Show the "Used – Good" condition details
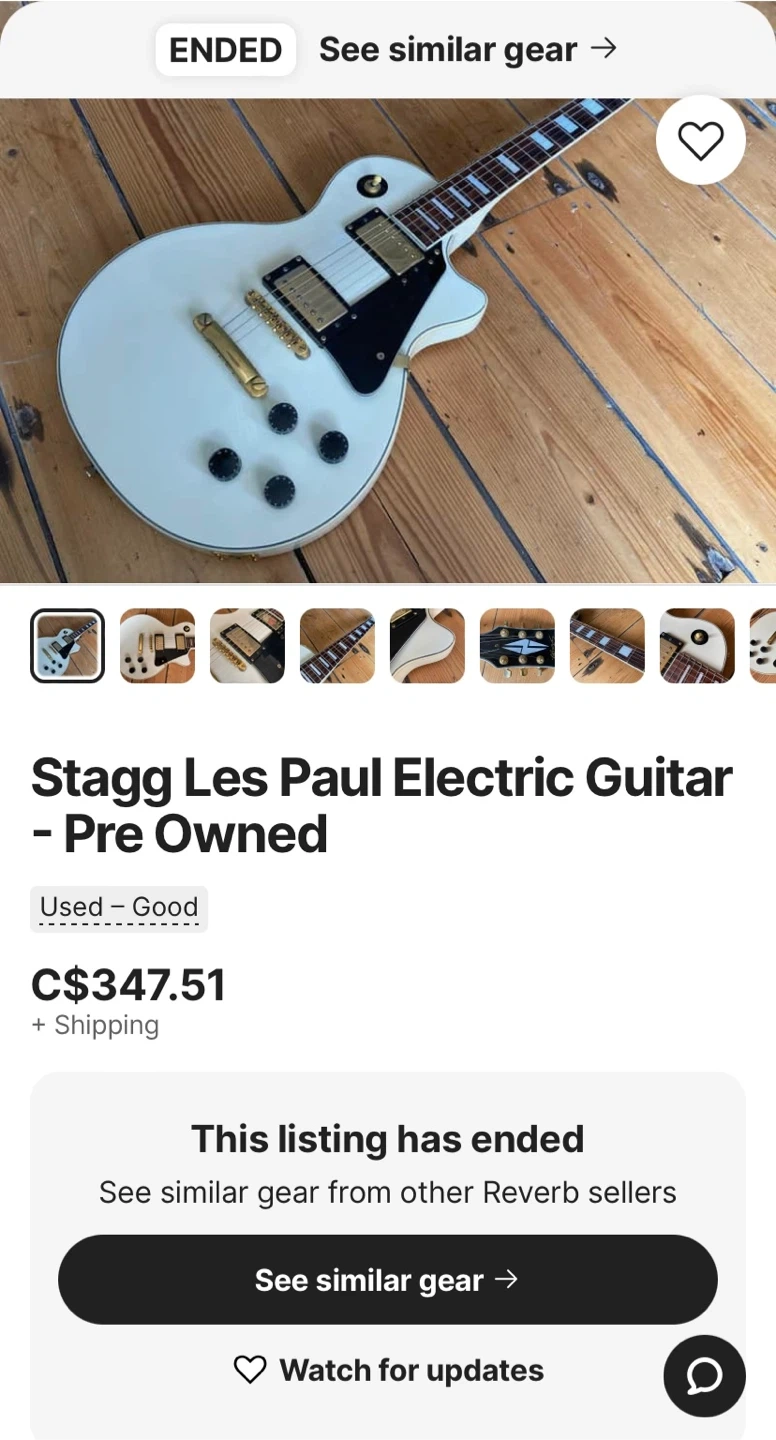776x1440 pixels. 119,907
